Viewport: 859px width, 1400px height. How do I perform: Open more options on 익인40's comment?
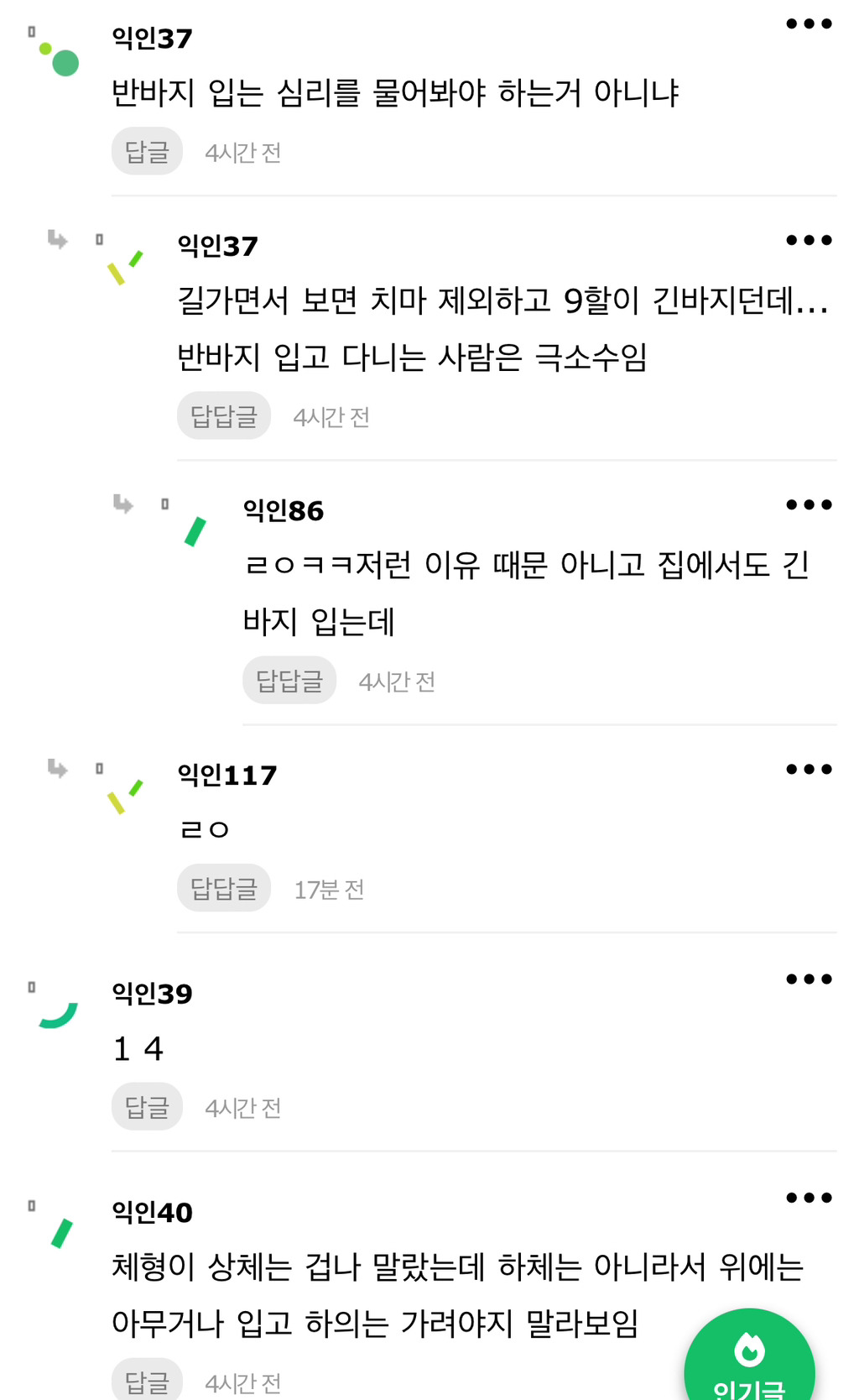tap(809, 1198)
